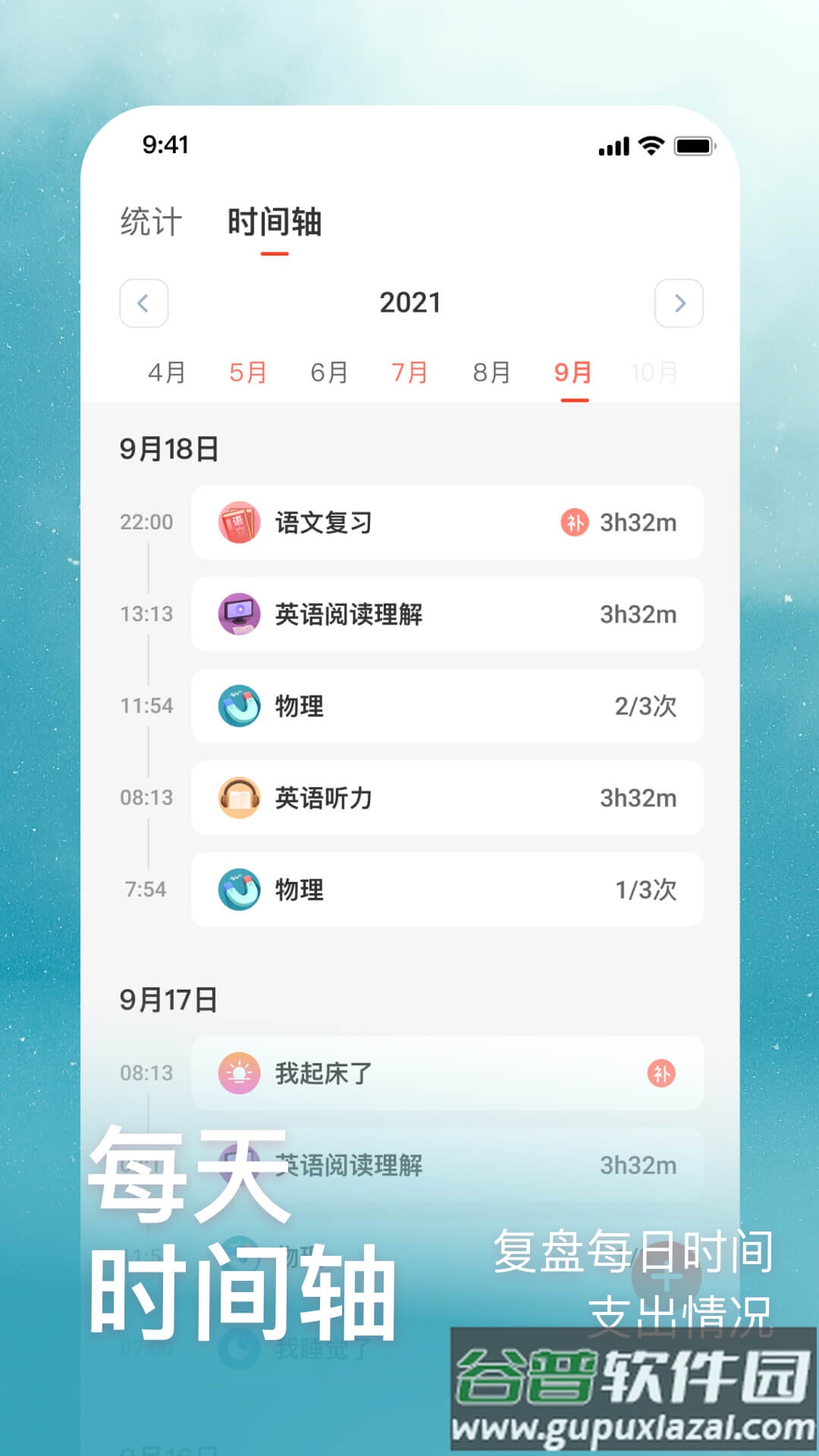
Task: Click the 英语听力 headphones icon
Action: tap(240, 798)
